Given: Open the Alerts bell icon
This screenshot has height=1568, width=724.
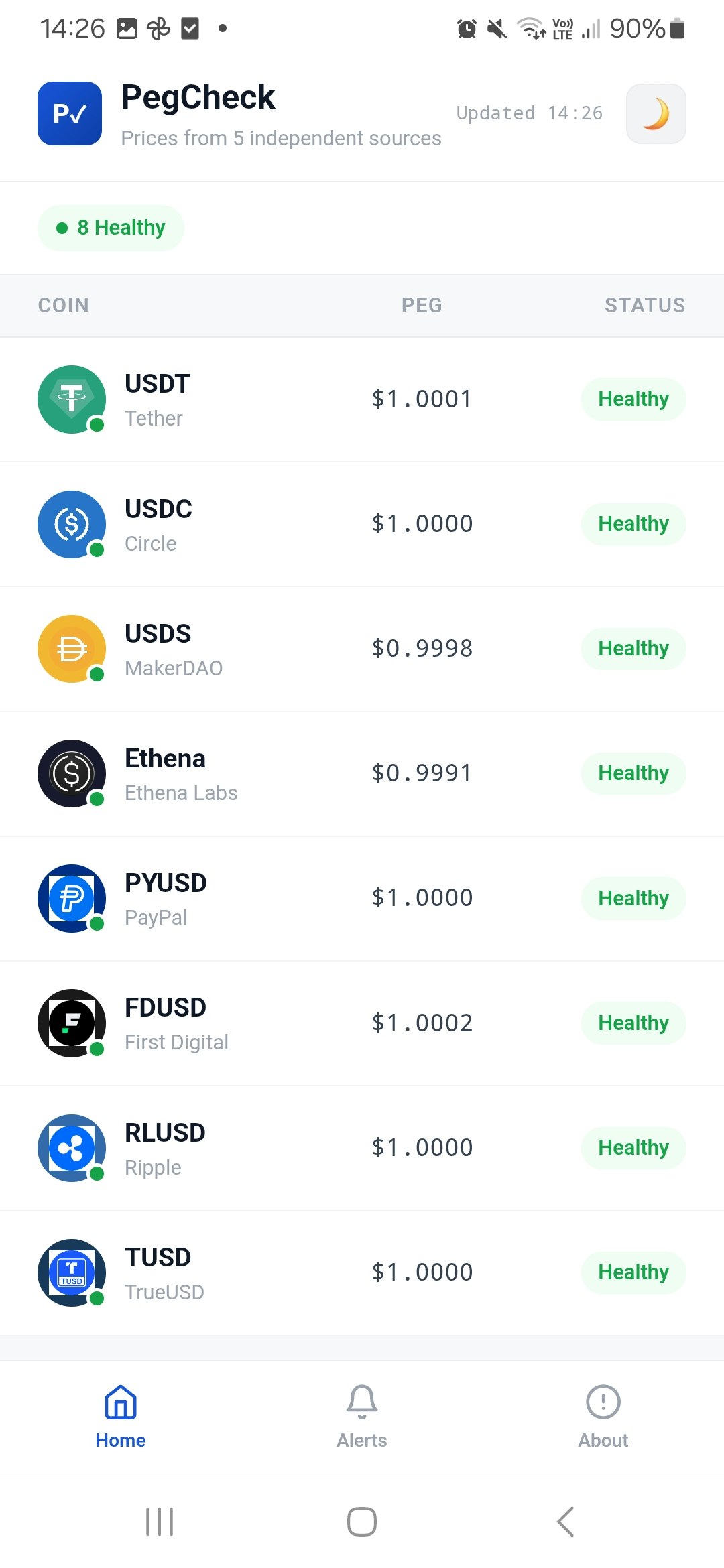Looking at the screenshot, I should 361,1399.
